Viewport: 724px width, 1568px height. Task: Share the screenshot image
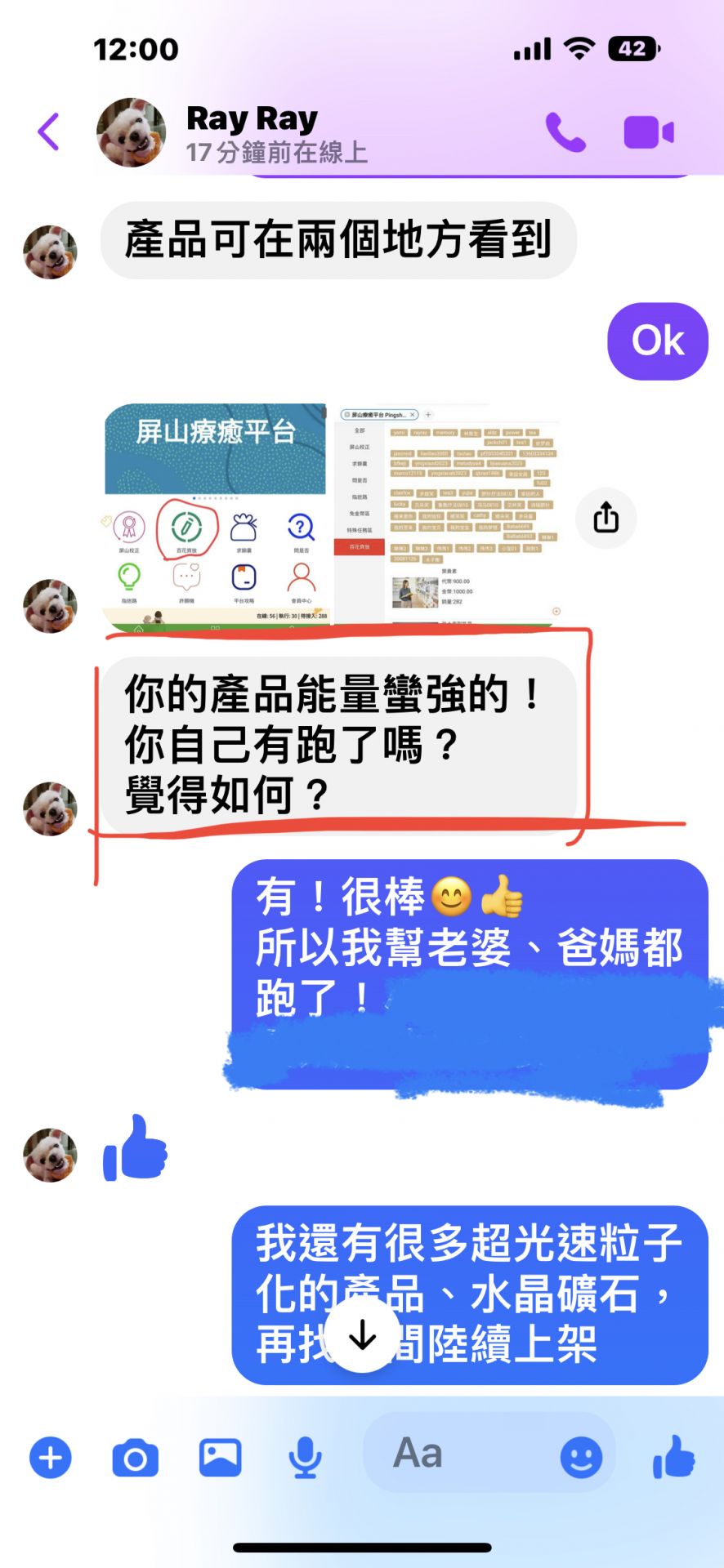(606, 517)
